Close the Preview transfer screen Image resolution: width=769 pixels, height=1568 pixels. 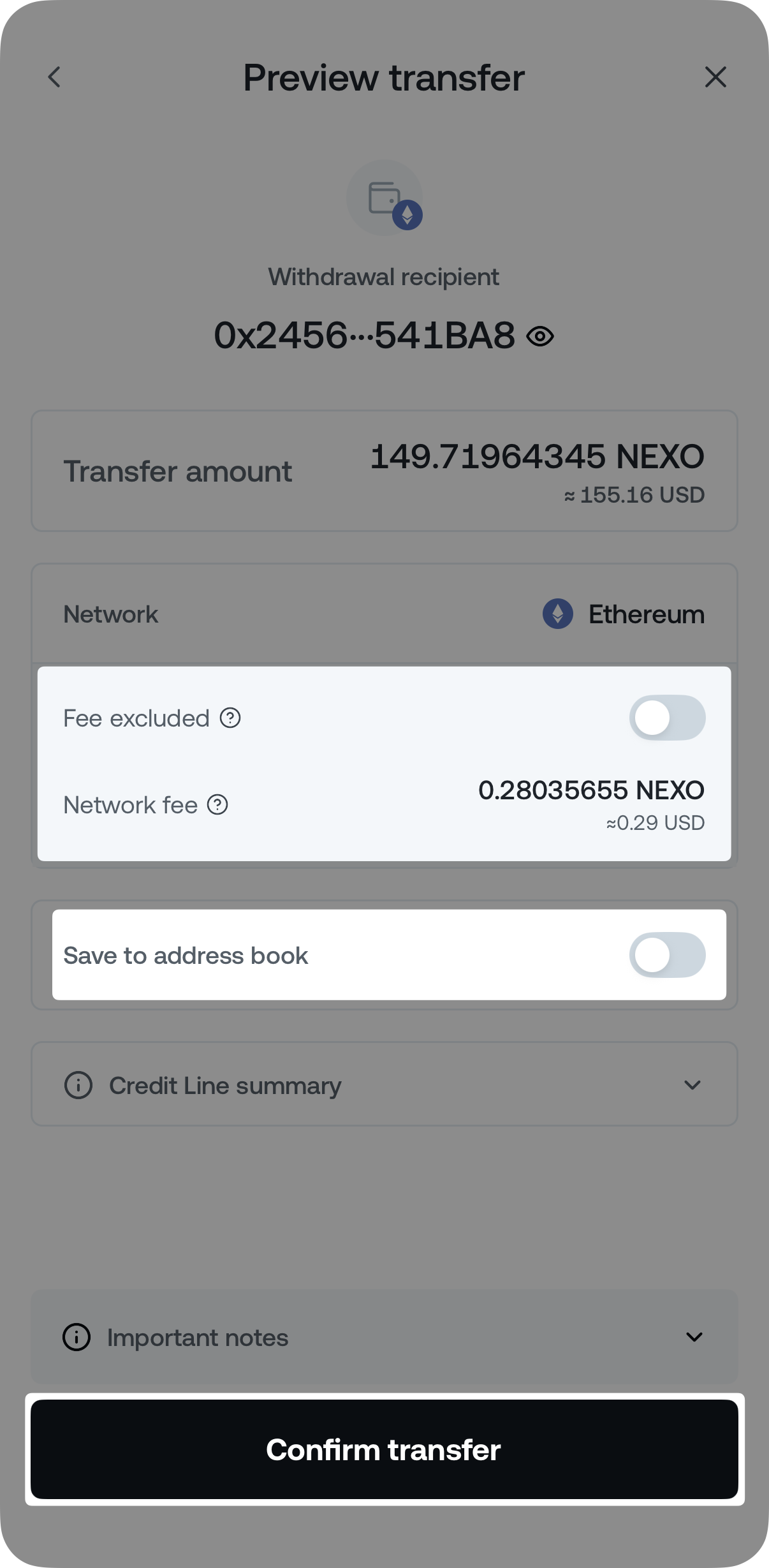715,77
